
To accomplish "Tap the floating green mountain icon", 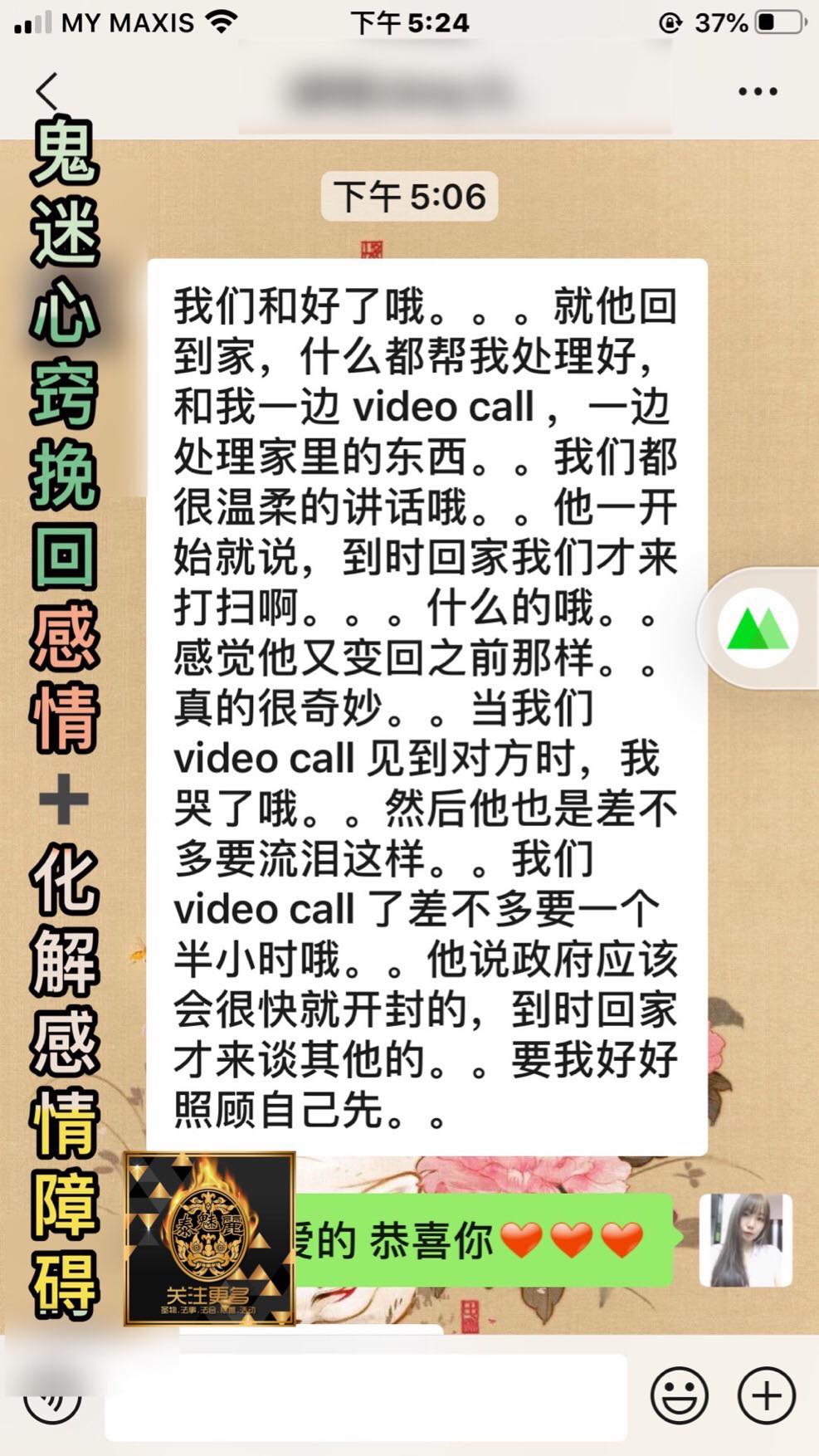I will tap(758, 628).
